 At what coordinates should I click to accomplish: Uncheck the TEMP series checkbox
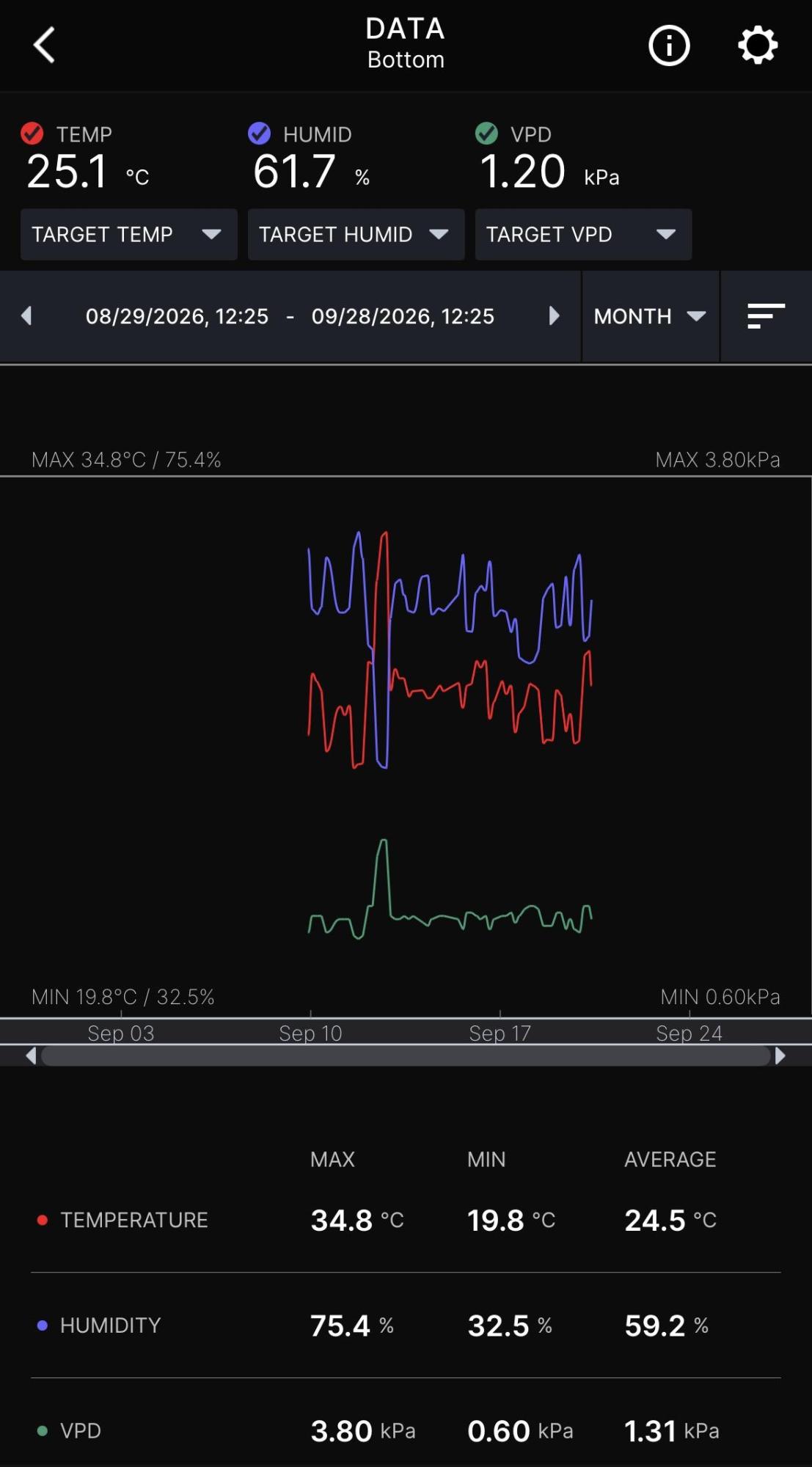[x=32, y=133]
